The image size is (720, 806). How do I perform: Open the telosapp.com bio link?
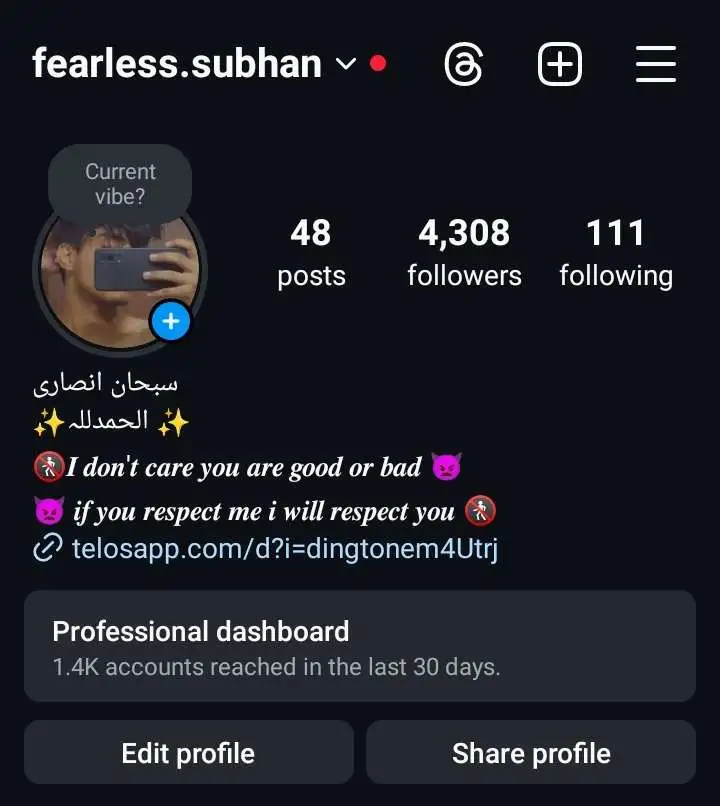click(283, 548)
